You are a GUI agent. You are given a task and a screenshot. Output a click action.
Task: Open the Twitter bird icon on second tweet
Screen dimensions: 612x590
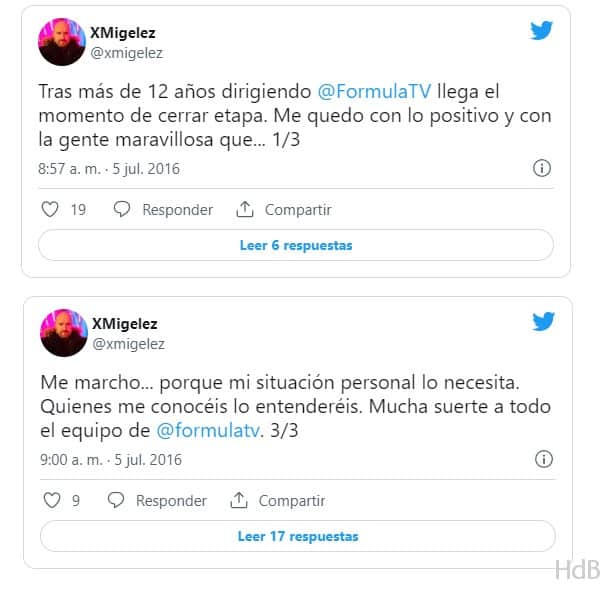tap(543, 321)
